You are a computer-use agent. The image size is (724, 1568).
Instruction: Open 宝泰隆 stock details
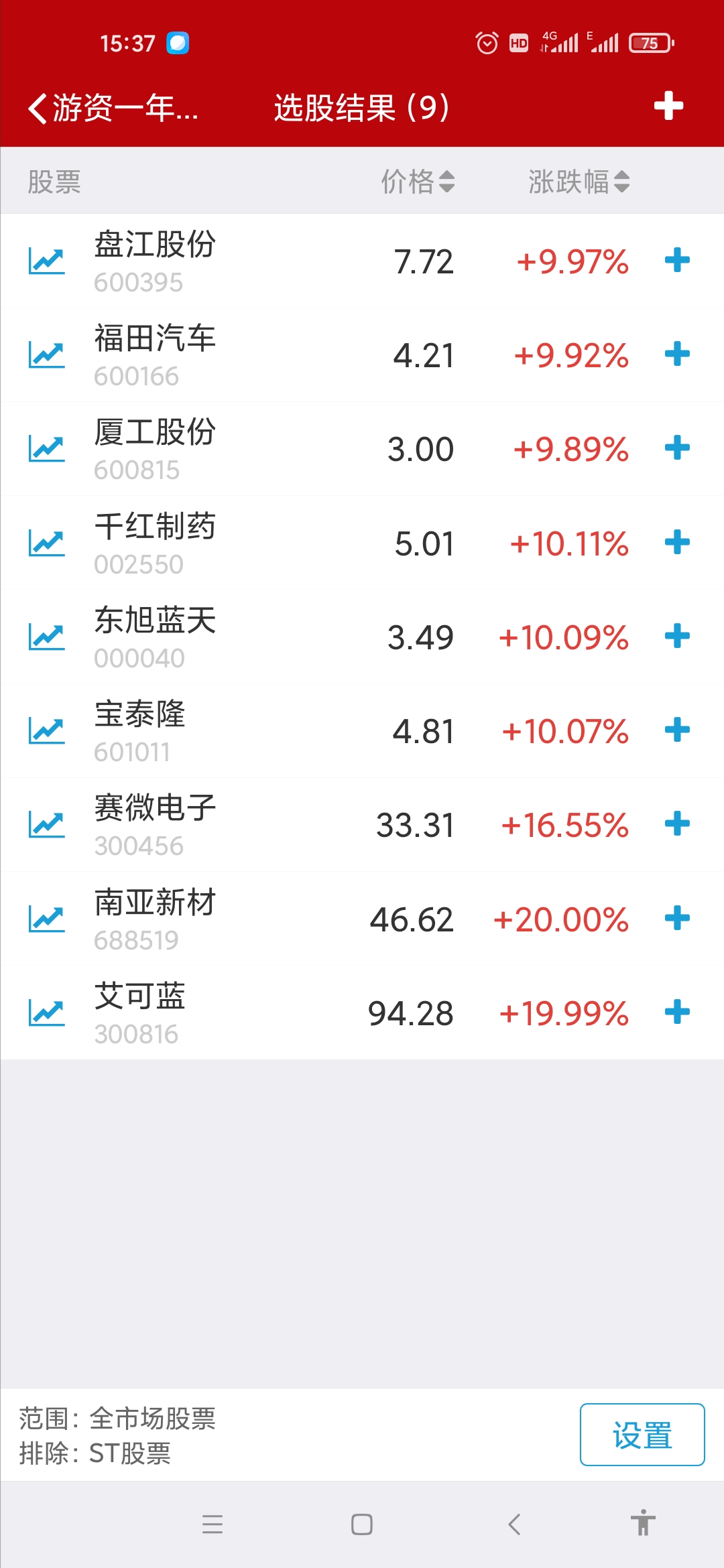(141, 730)
